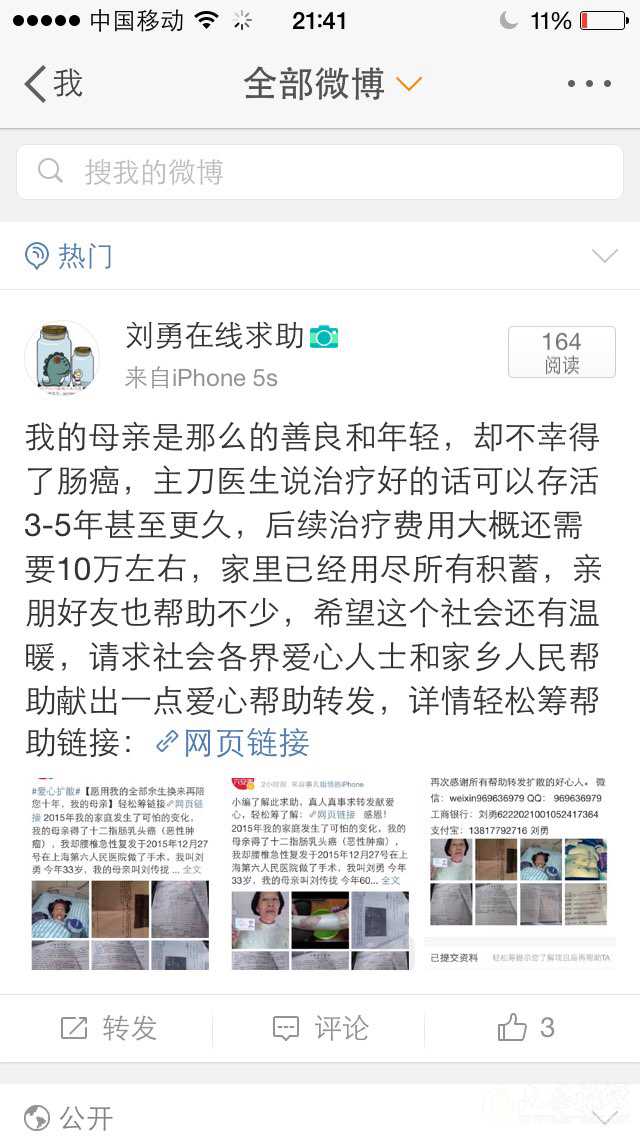Open the 全部微博 filter dropdown

point(331,84)
